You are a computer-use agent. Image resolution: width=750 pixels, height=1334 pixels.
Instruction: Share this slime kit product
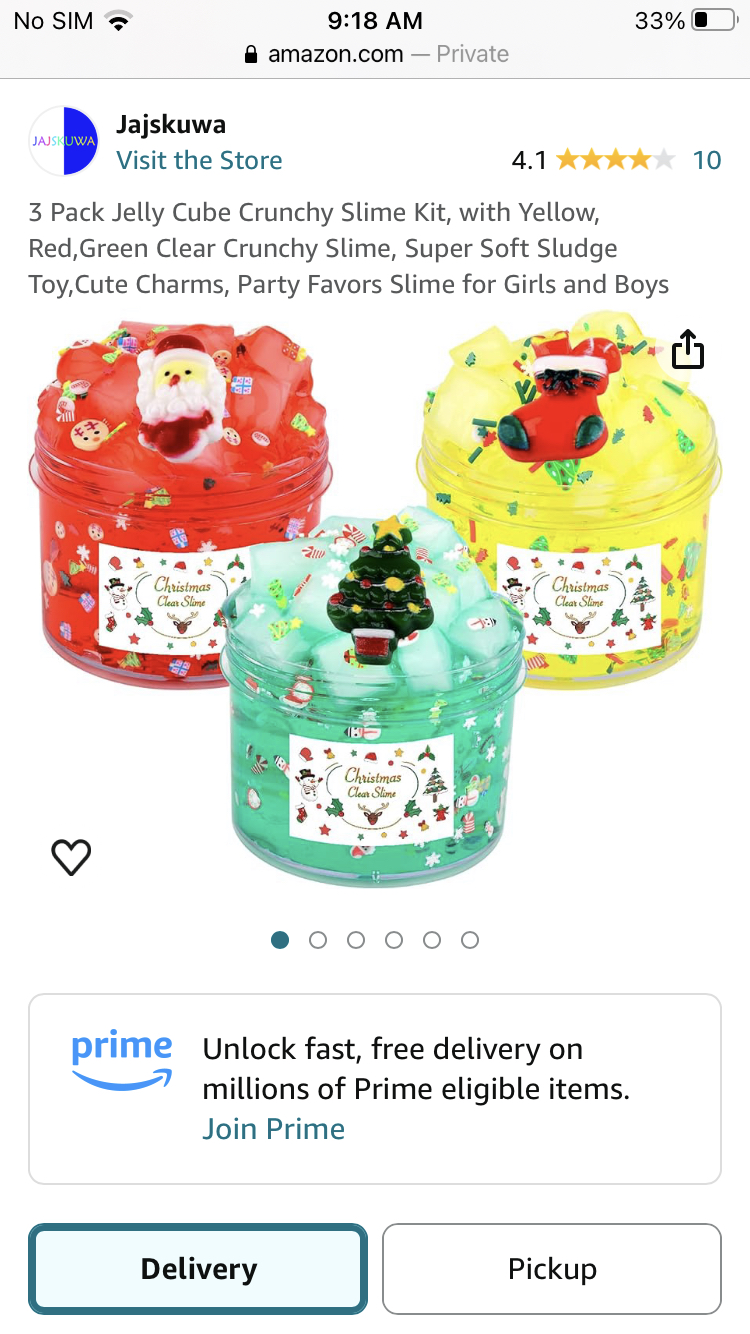tap(688, 350)
